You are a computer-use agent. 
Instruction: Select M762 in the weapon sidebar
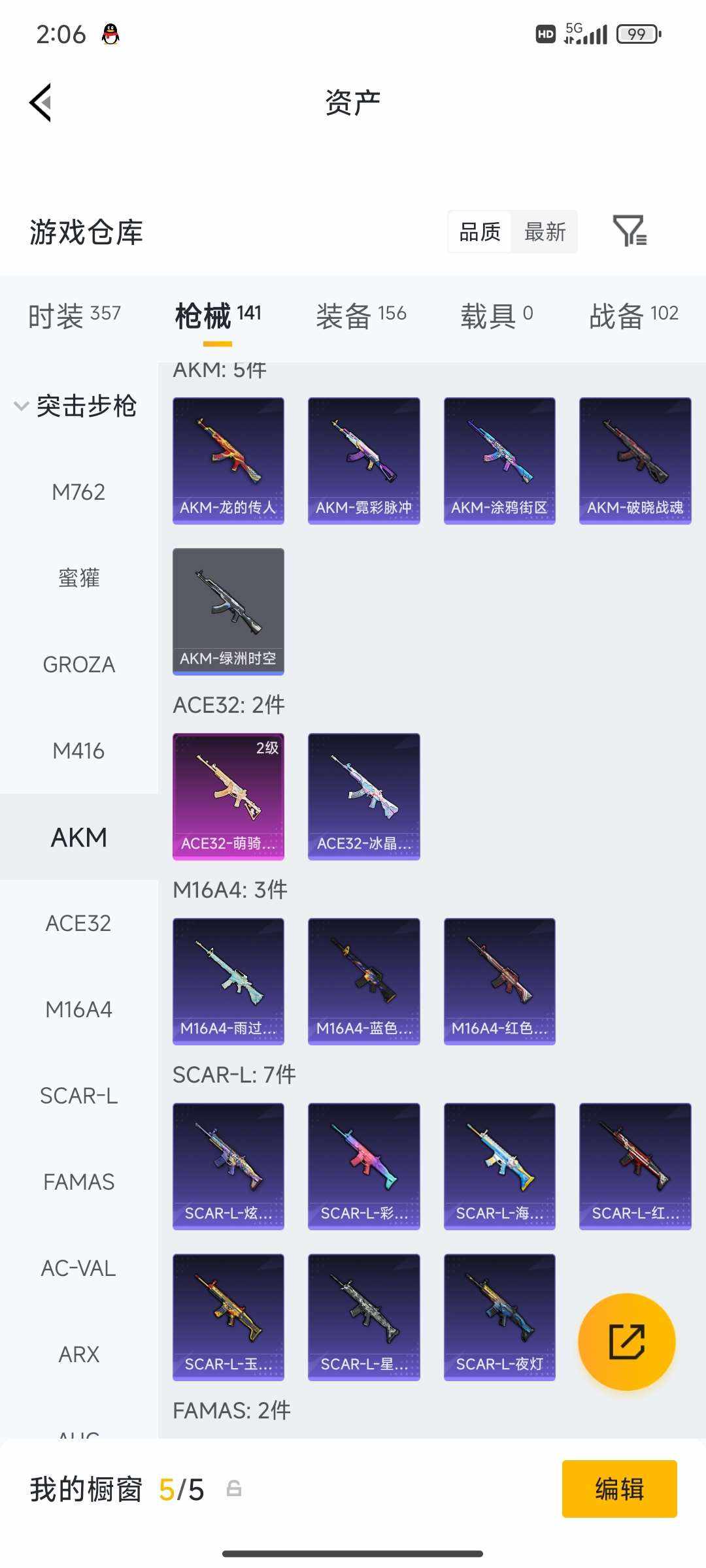tap(78, 492)
